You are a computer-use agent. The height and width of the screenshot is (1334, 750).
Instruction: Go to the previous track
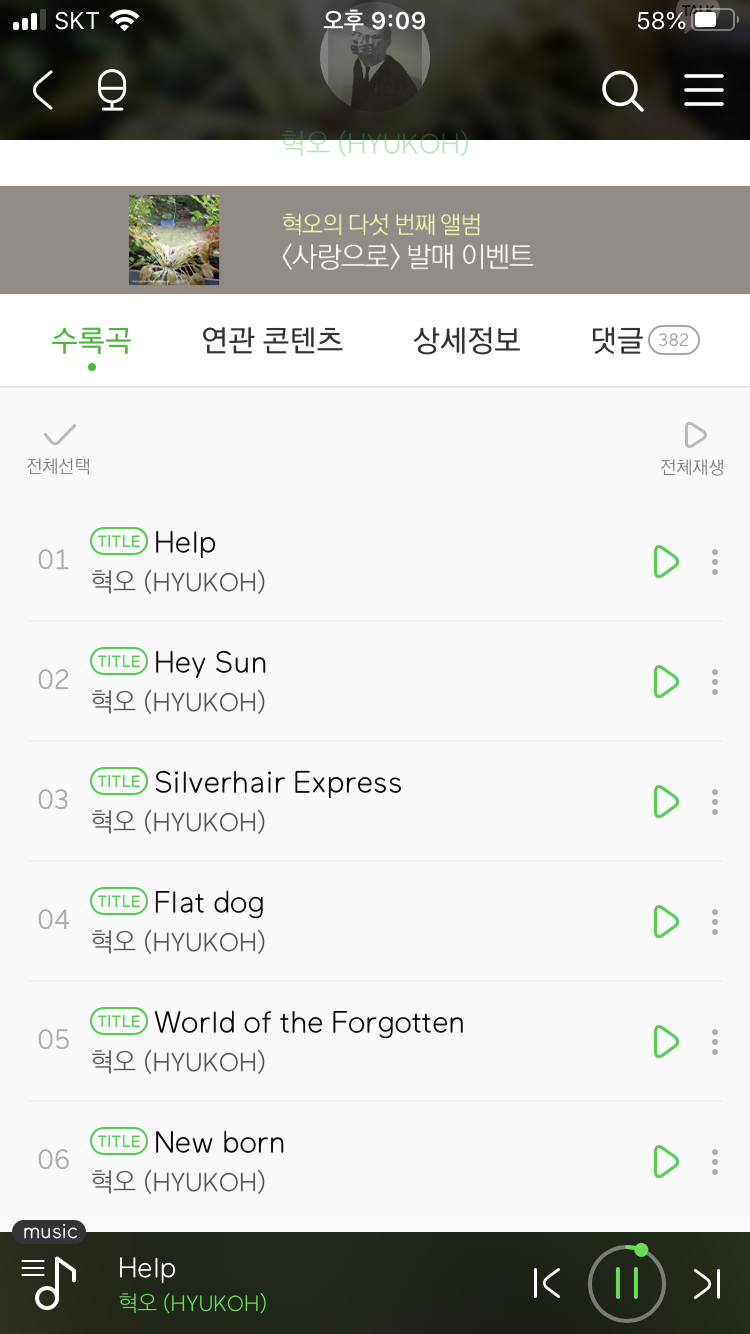click(x=547, y=1283)
